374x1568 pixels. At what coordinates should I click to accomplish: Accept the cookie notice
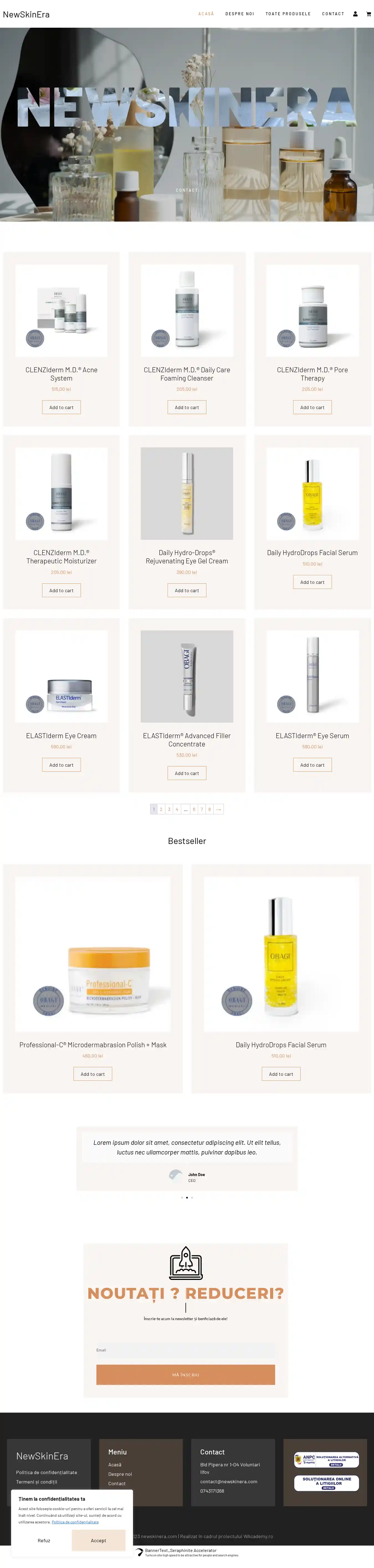point(99,1541)
